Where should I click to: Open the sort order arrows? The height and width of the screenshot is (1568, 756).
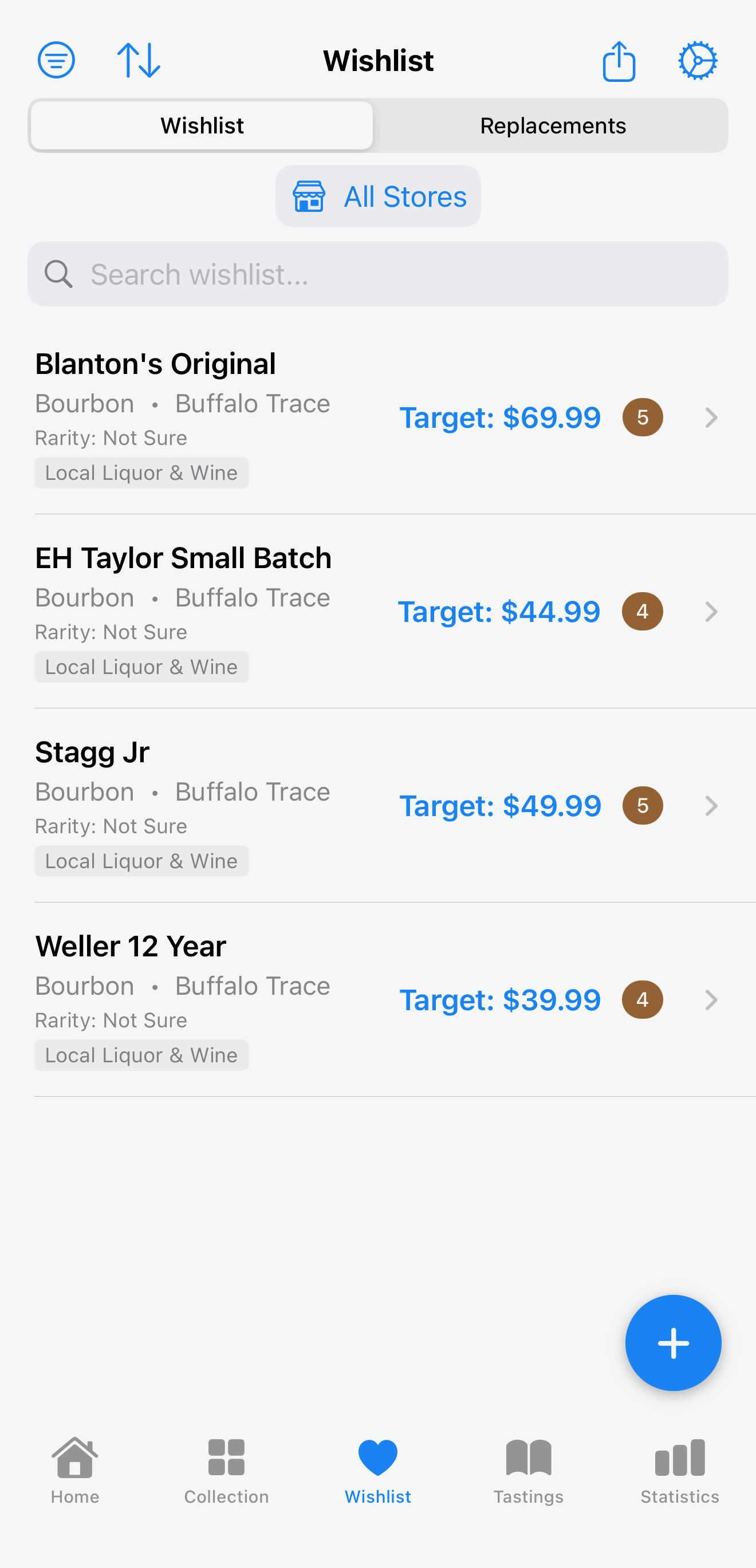click(139, 60)
